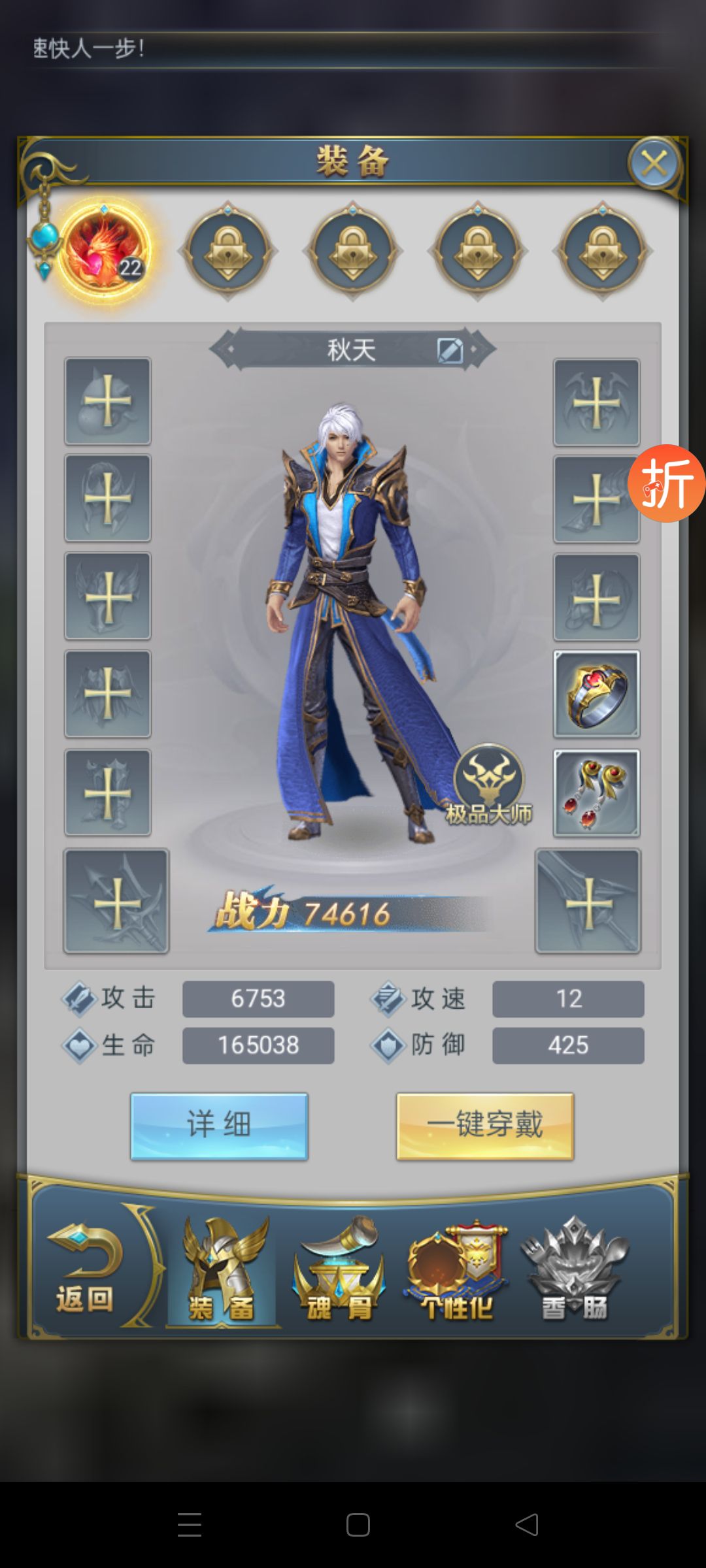Tap the system back navigation button
Viewport: 706px width, 1568px height.
(527, 1525)
